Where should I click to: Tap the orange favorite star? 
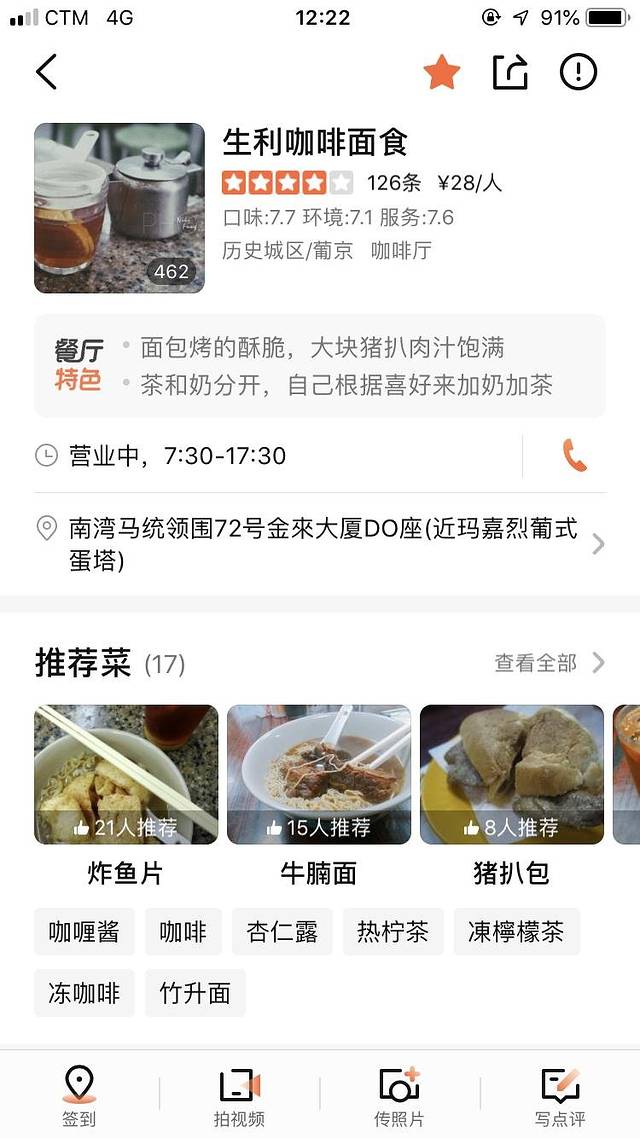(x=441, y=72)
